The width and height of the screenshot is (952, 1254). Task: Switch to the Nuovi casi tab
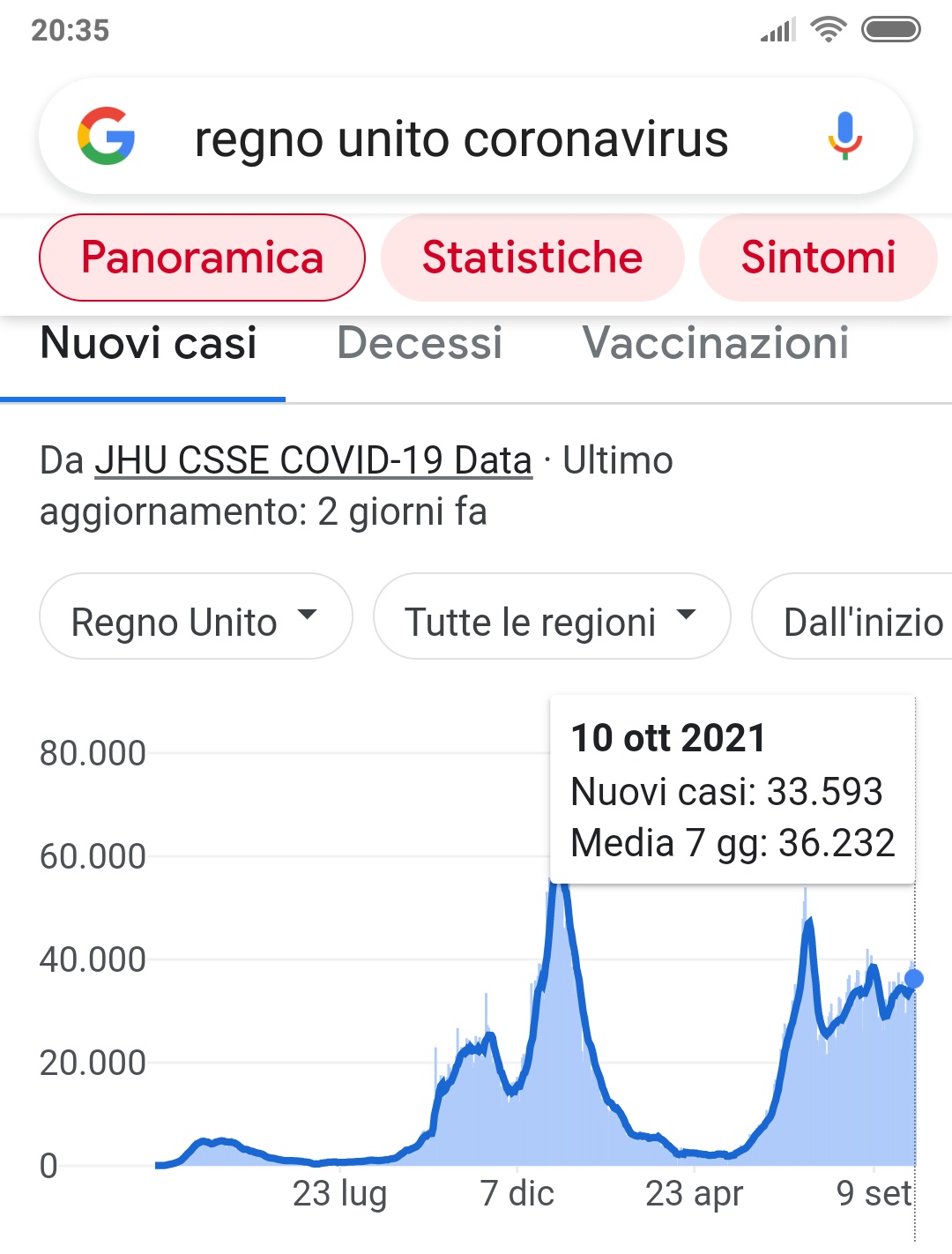click(148, 343)
